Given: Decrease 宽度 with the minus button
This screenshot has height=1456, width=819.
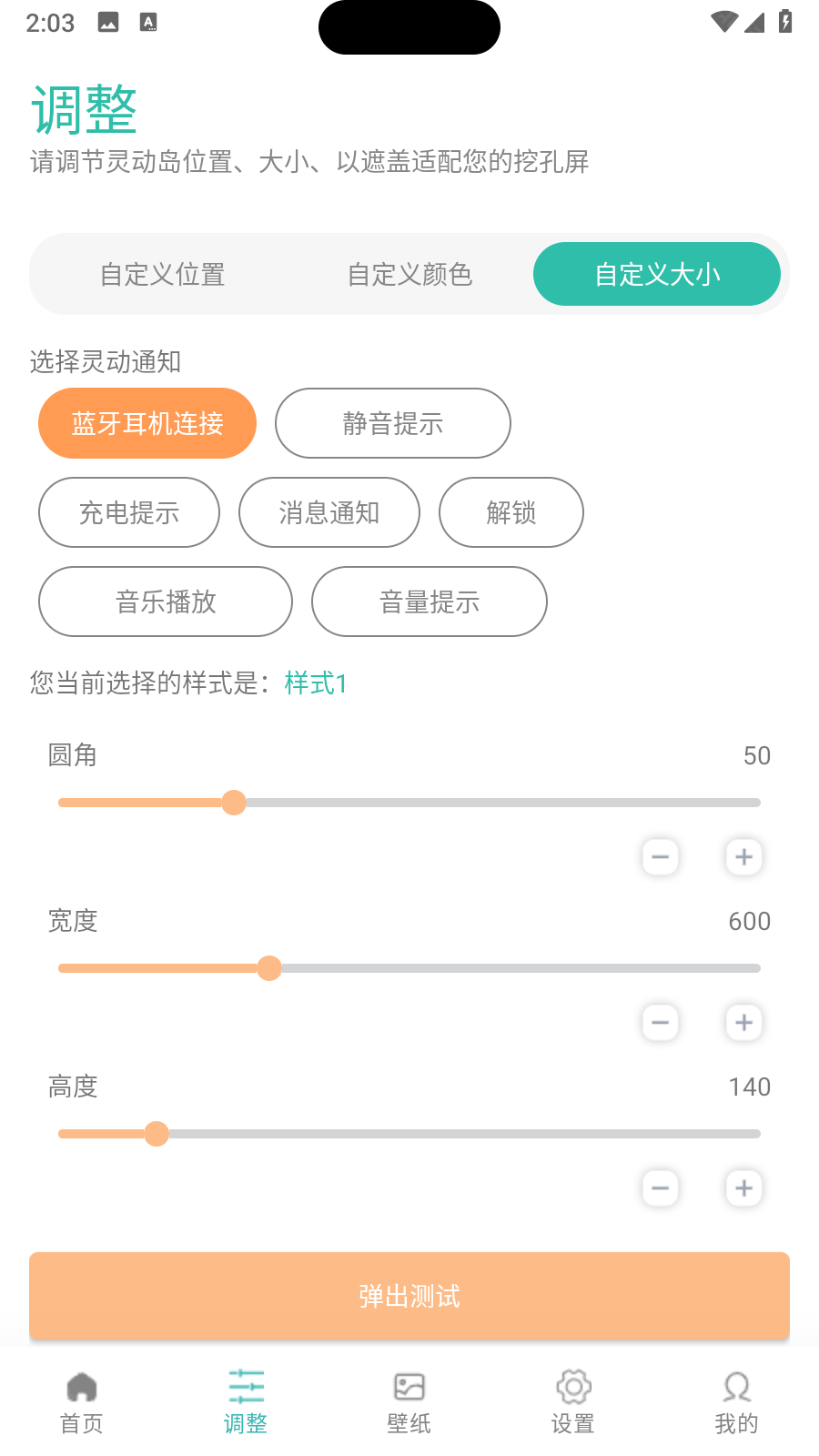Looking at the screenshot, I should pyautogui.click(x=661, y=1022).
